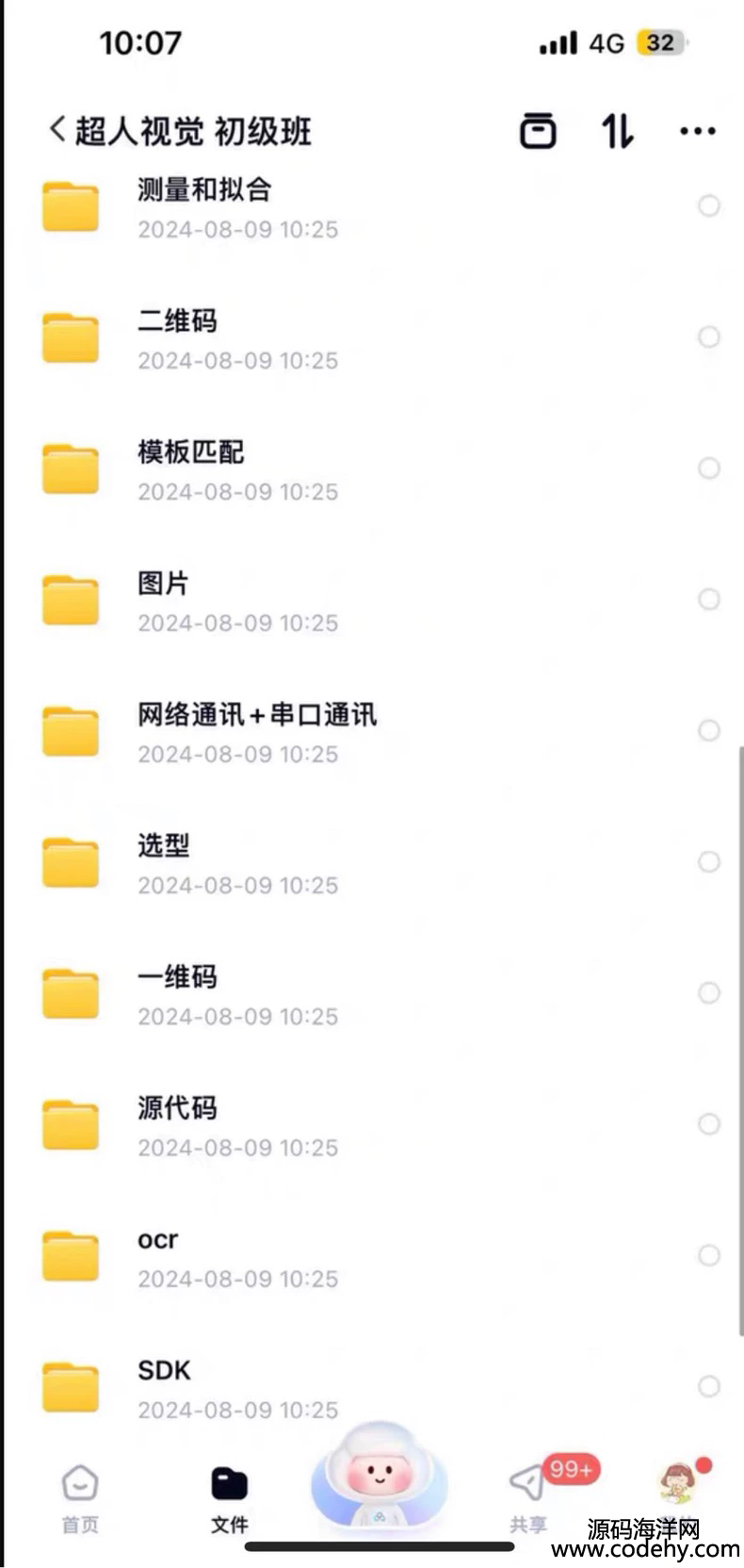Switch to the 共享 tab

(x=529, y=1498)
